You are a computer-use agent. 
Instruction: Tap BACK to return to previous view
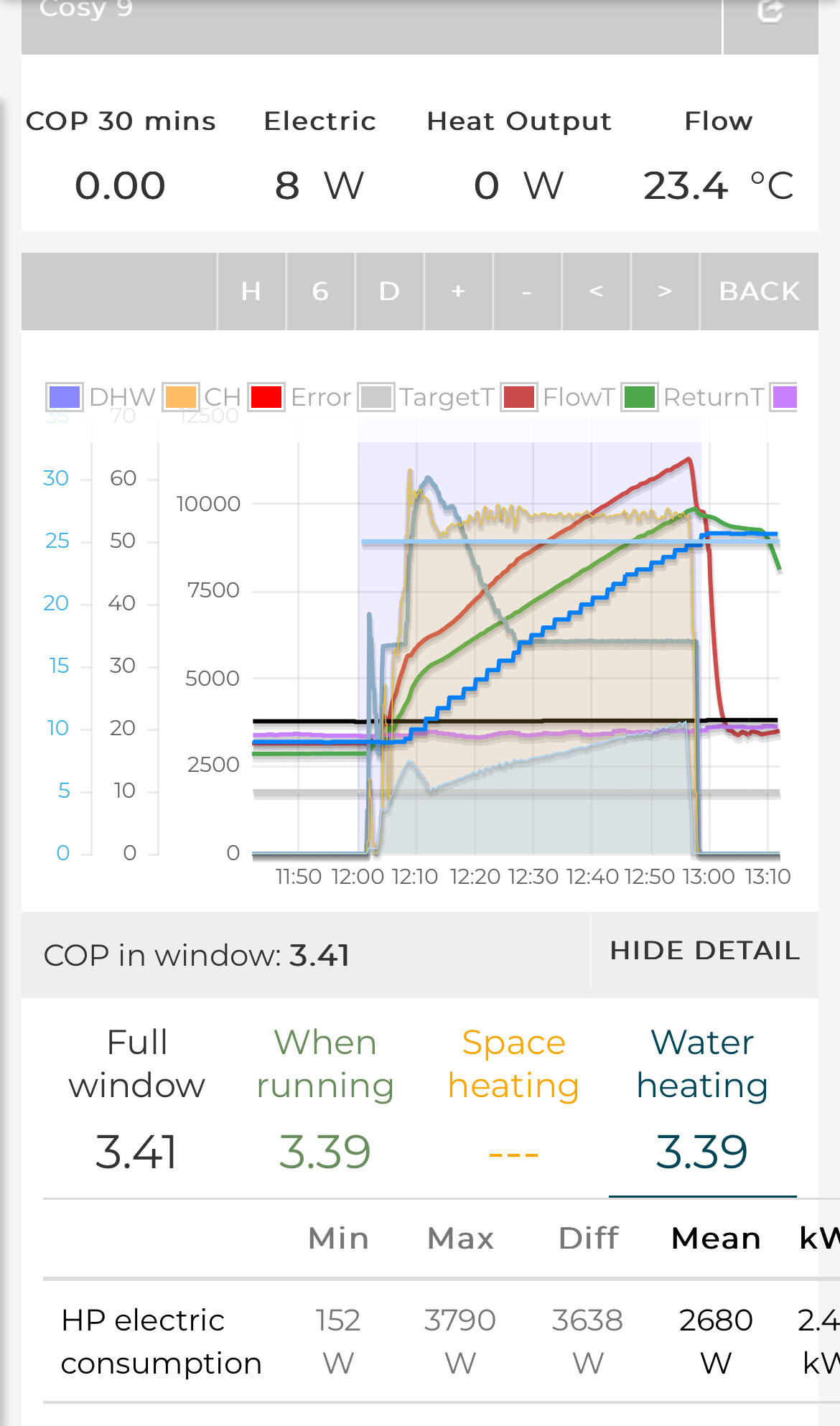tap(759, 292)
